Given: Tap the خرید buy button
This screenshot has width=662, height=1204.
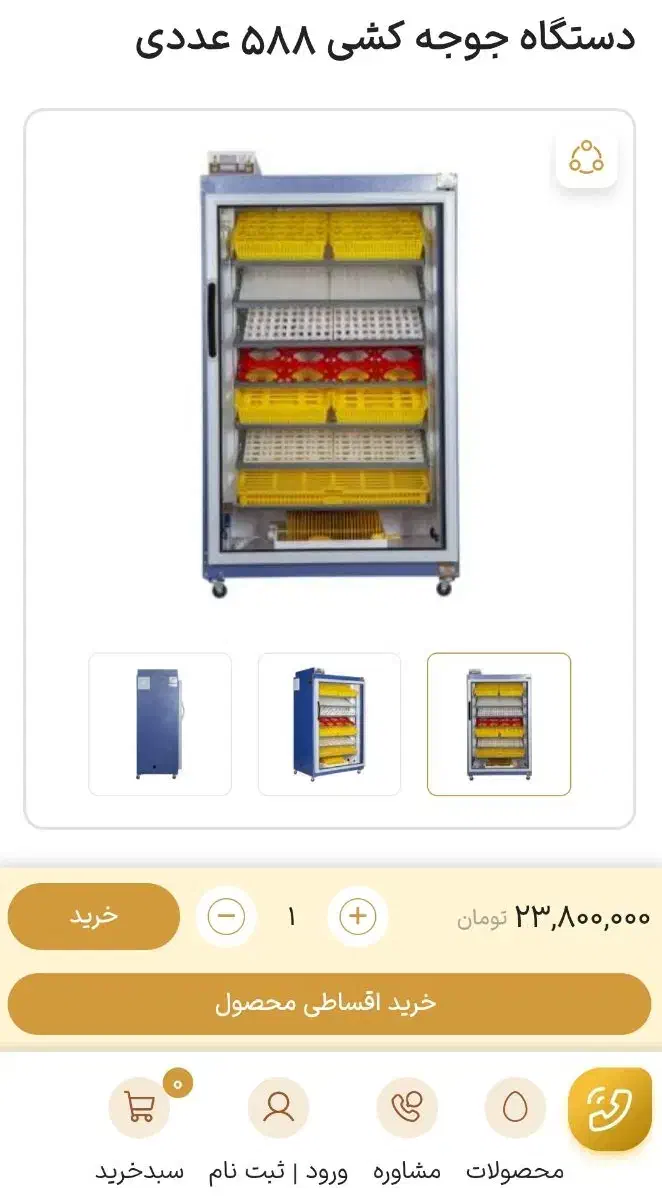Looking at the screenshot, I should pos(94,916).
